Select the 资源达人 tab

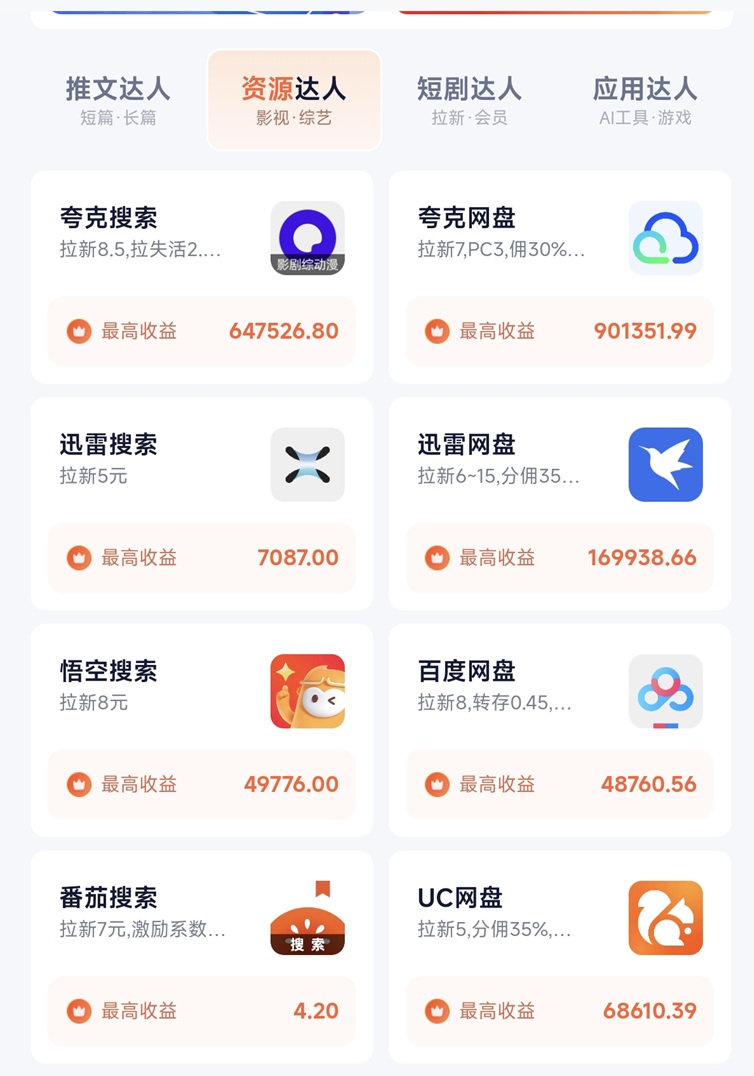tap(294, 100)
